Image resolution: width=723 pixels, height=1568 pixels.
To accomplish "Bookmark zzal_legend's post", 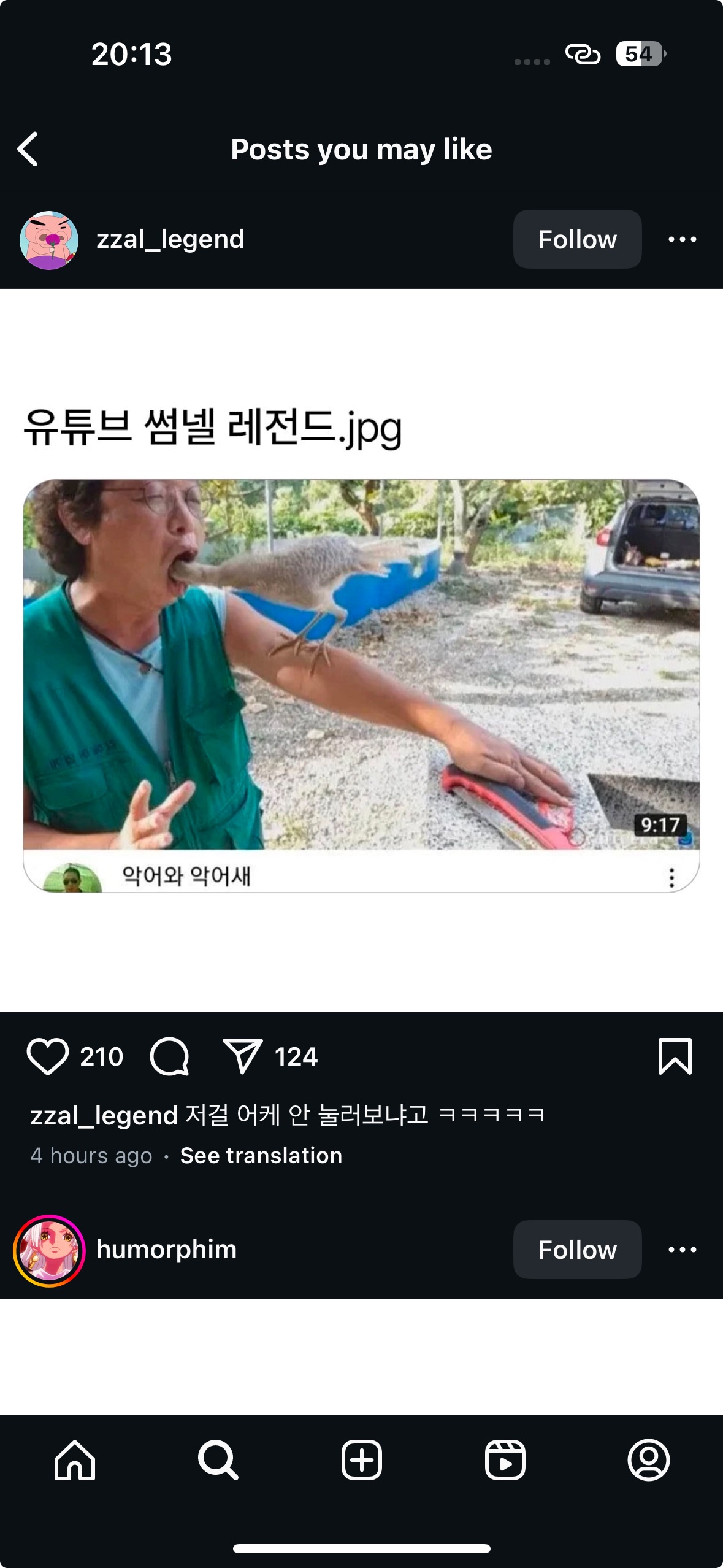I will click(675, 1056).
